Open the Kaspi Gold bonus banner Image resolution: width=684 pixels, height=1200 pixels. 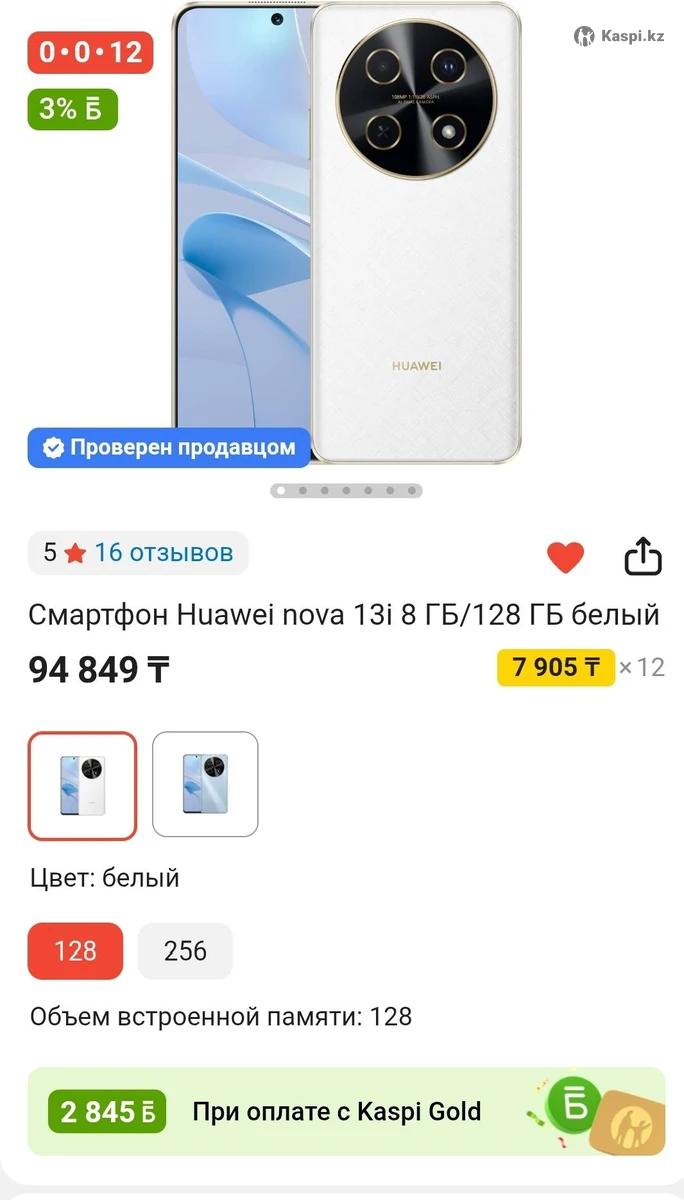(345, 1111)
